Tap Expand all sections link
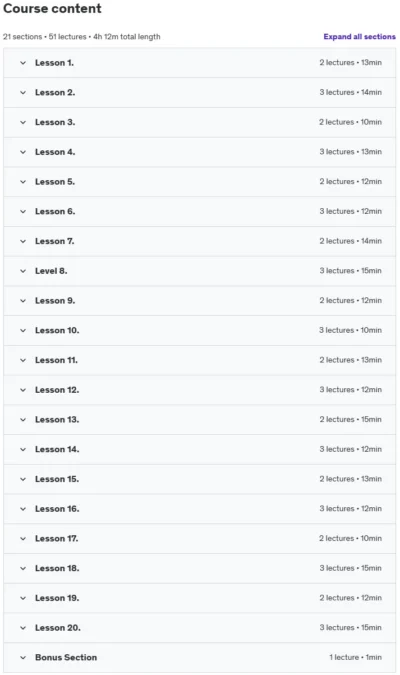The width and height of the screenshot is (400, 675). point(360,37)
